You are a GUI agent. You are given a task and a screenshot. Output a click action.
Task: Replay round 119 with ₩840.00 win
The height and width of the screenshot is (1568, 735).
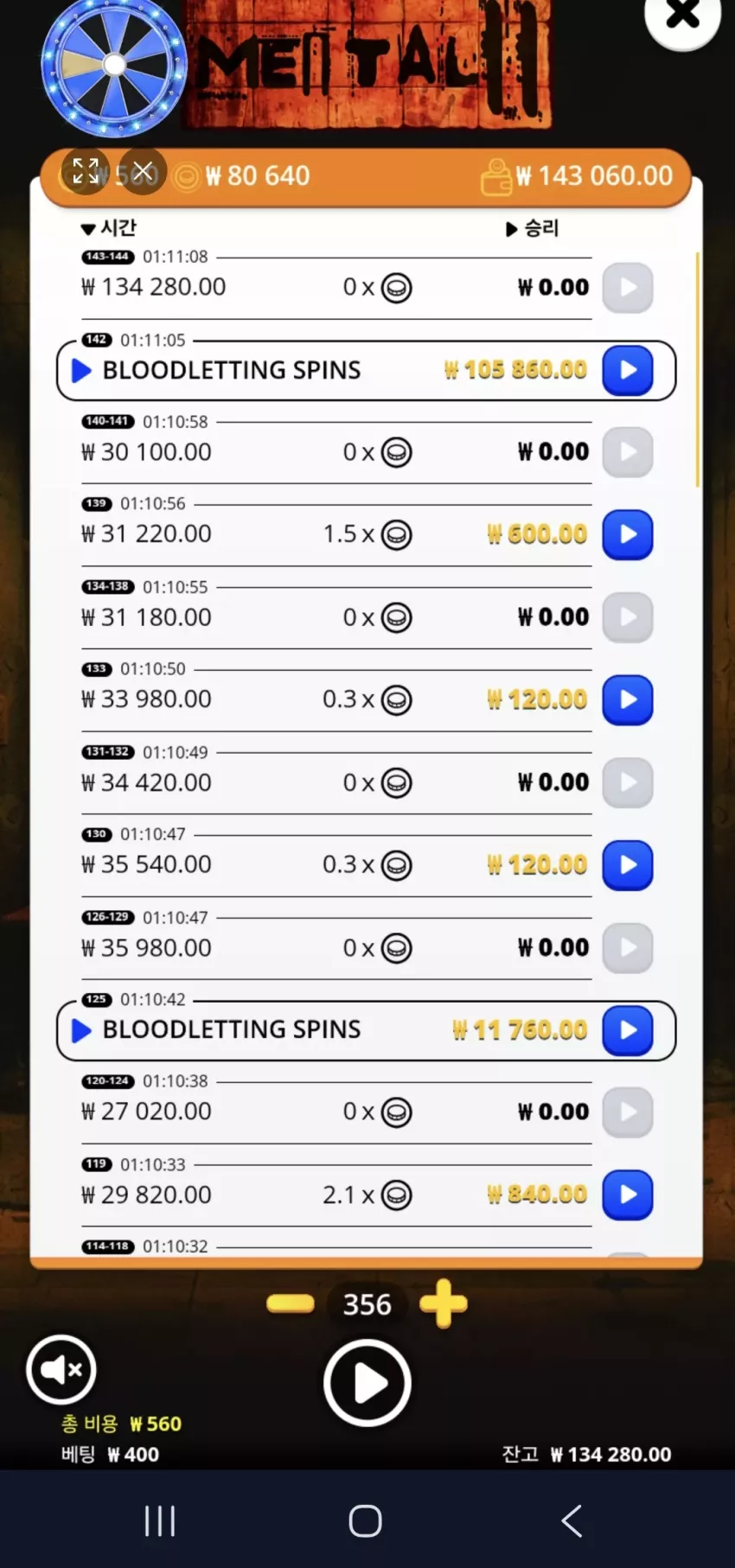pyautogui.click(x=628, y=1195)
